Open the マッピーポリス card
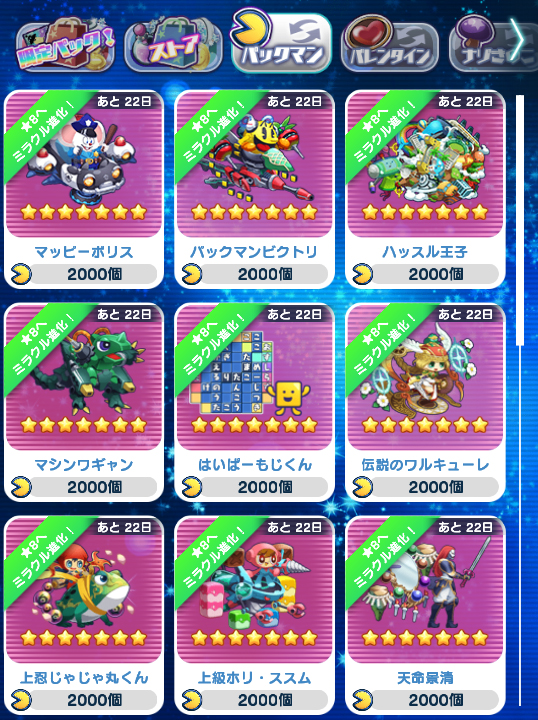 tap(84, 189)
